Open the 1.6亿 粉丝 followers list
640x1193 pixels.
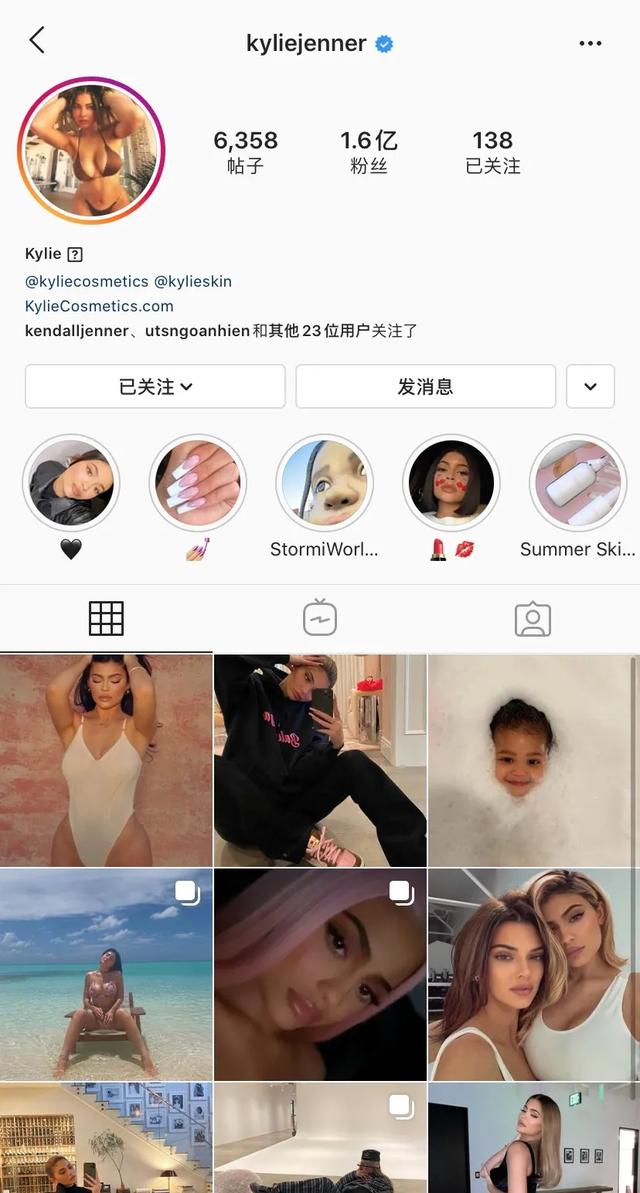pos(368,152)
